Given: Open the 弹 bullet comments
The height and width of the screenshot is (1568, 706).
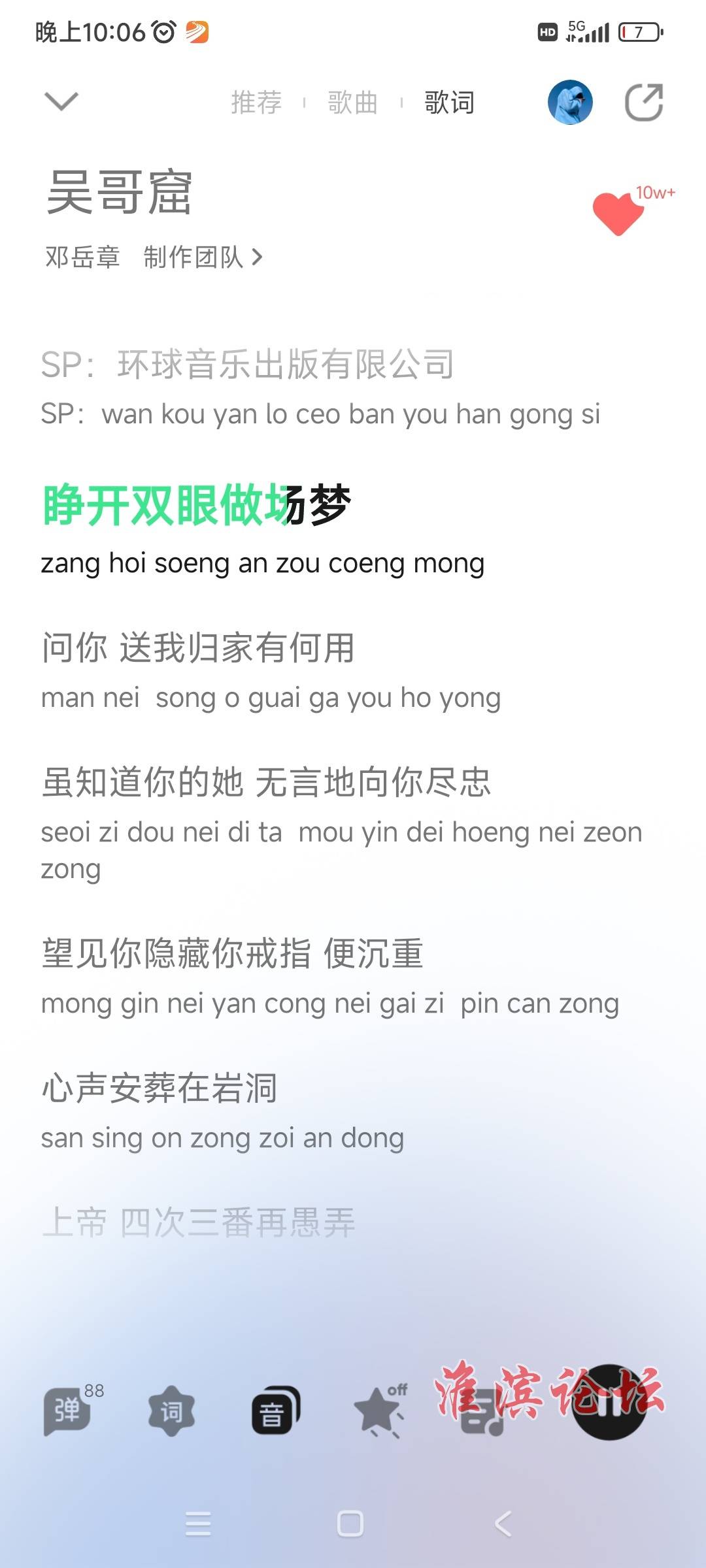Looking at the screenshot, I should coord(68,1411).
